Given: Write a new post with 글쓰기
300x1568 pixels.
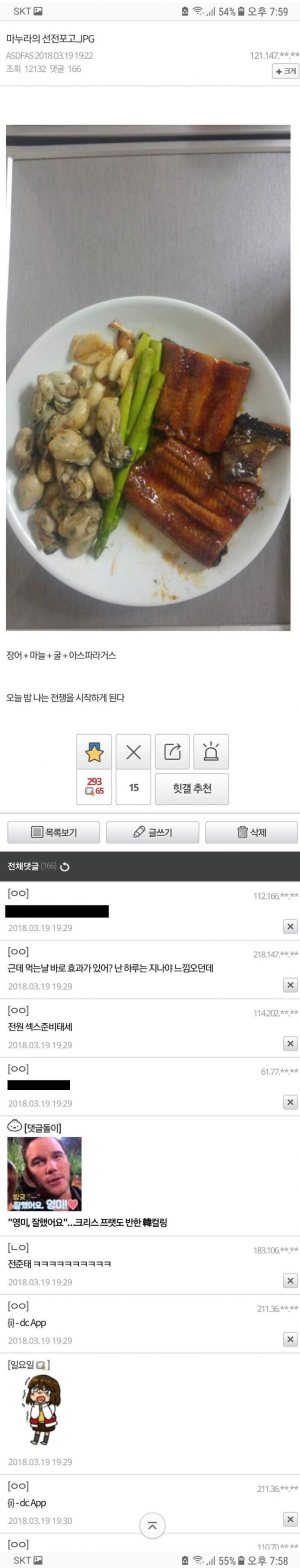Looking at the screenshot, I should click(152, 832).
